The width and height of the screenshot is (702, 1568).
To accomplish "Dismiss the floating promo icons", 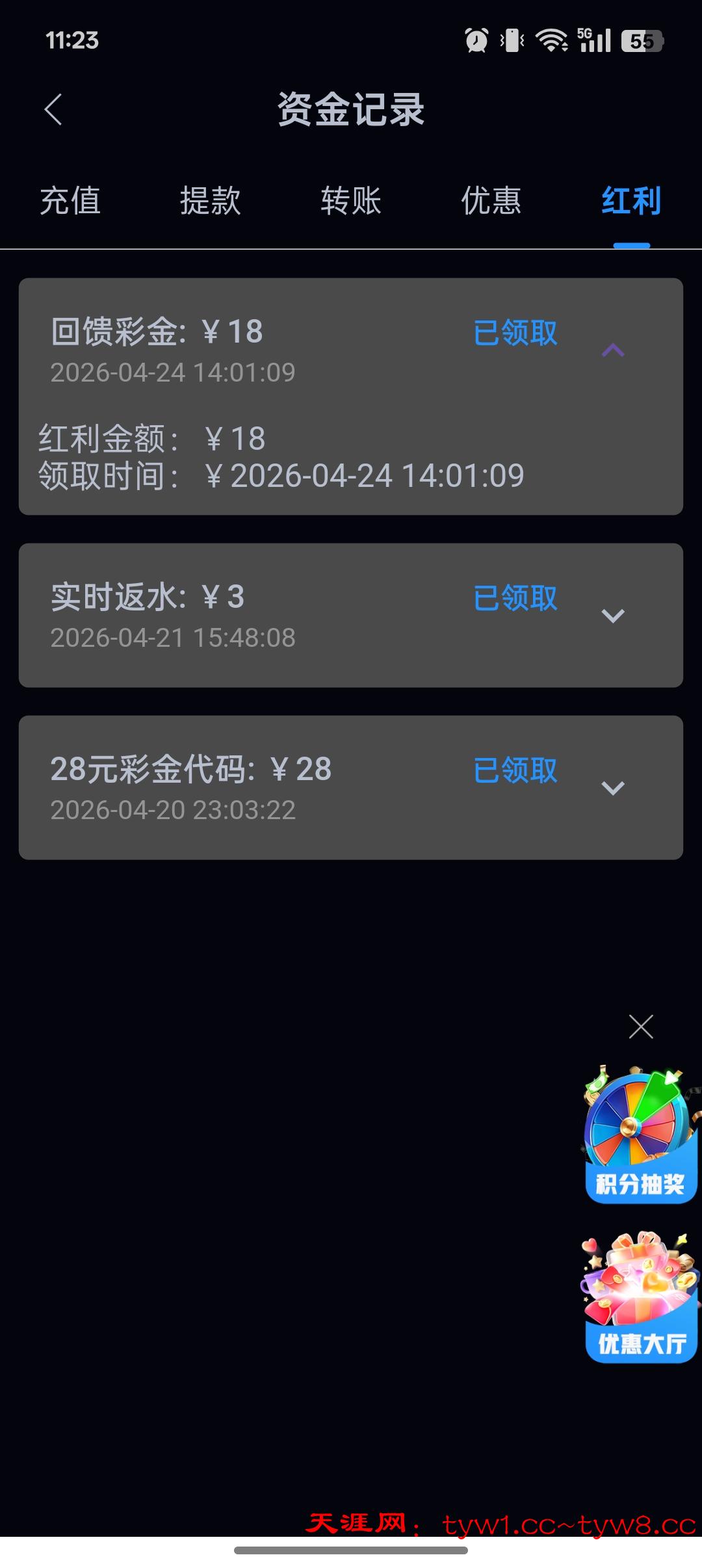I will tap(641, 1026).
